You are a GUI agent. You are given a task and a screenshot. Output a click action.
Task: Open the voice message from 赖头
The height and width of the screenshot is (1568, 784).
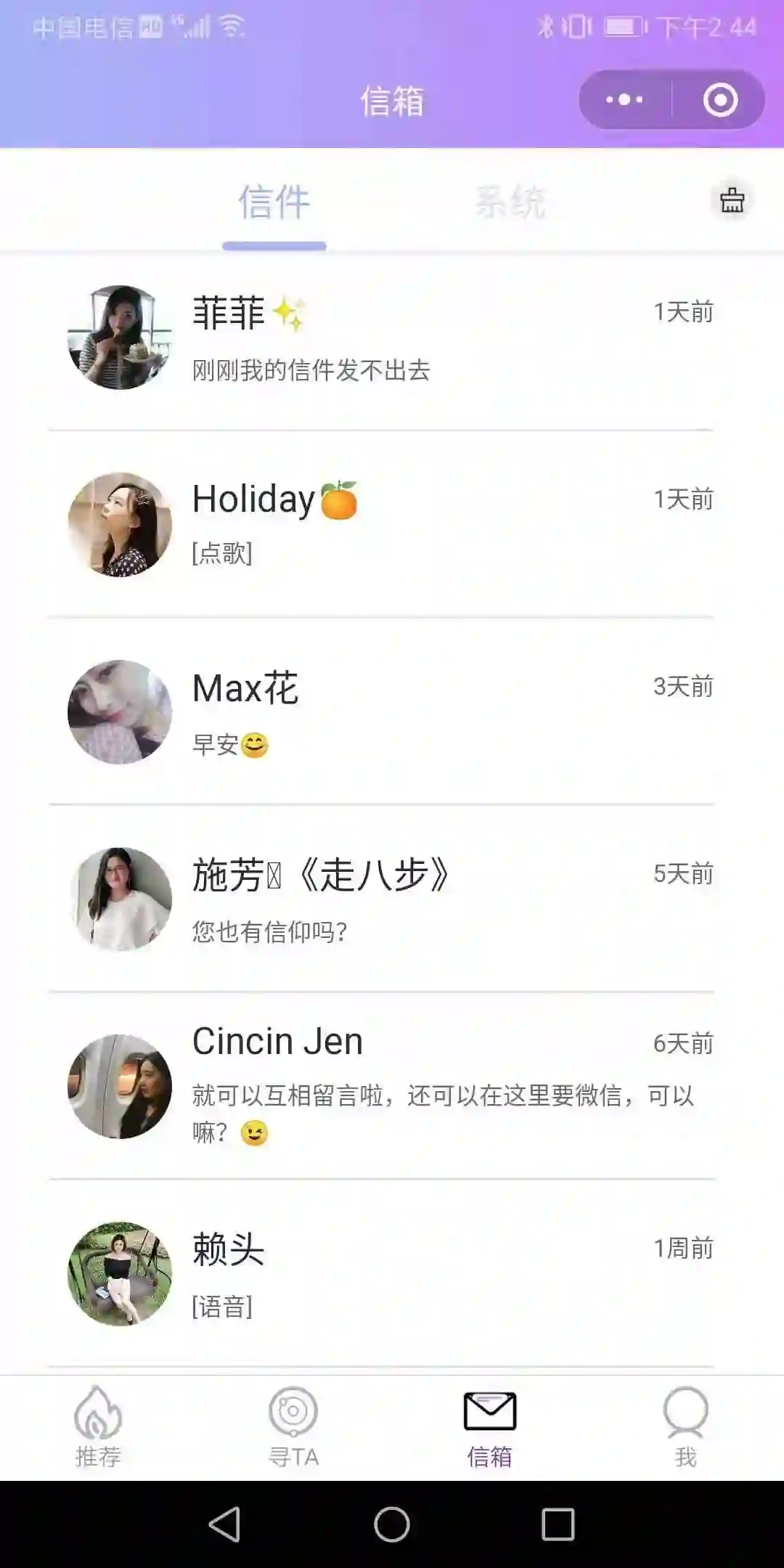tap(392, 1274)
